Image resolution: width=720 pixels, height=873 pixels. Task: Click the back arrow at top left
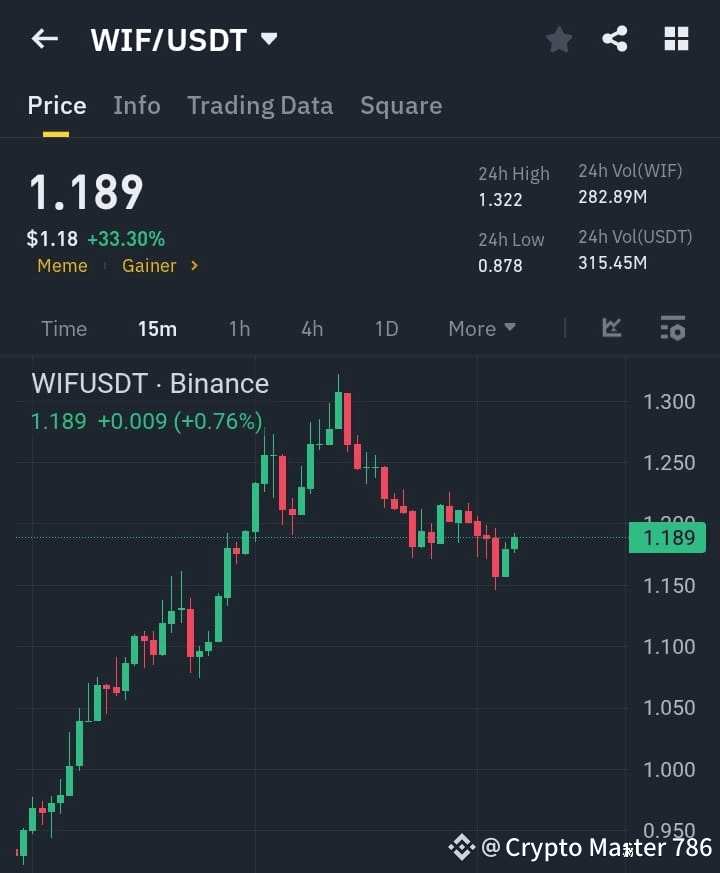[x=42, y=39]
